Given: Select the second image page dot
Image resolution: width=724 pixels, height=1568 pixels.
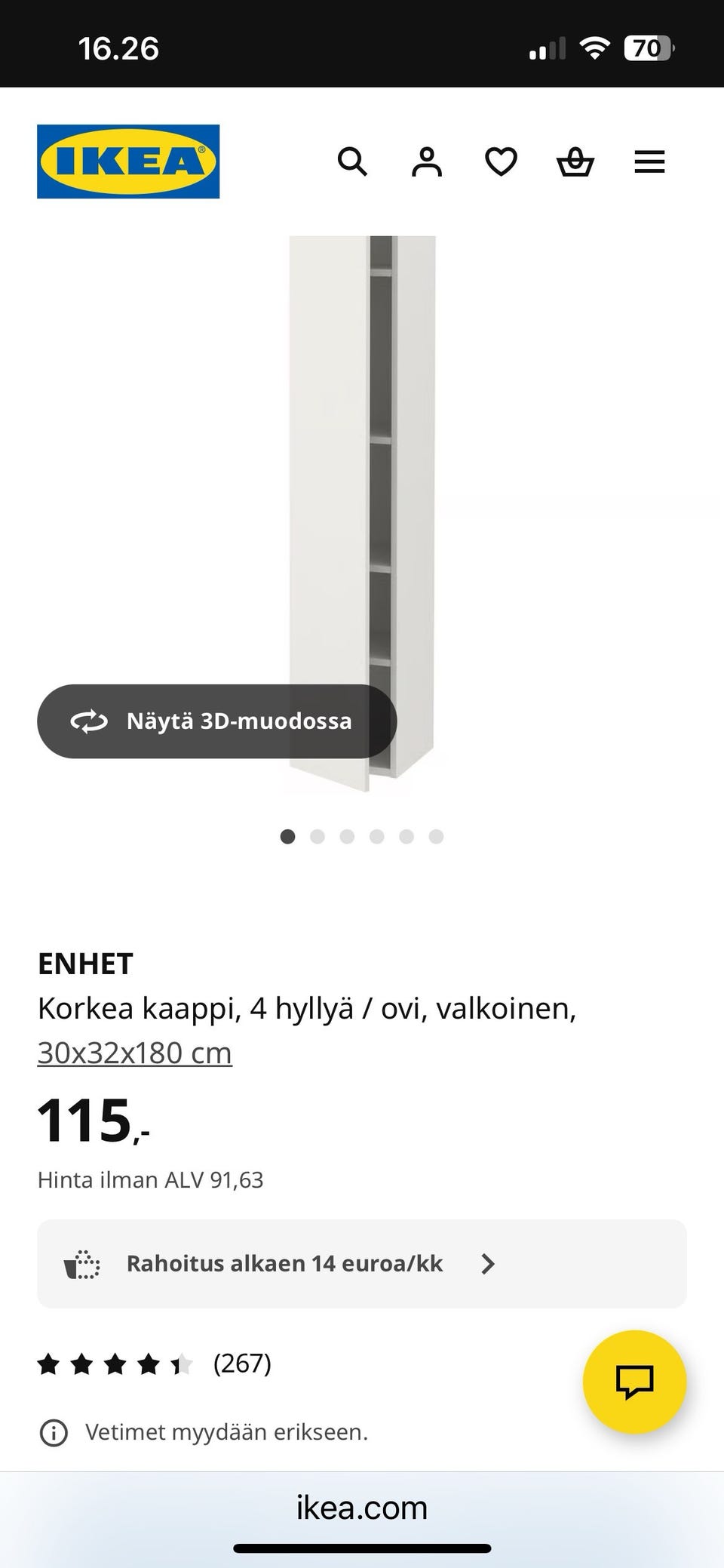Looking at the screenshot, I should [318, 836].
